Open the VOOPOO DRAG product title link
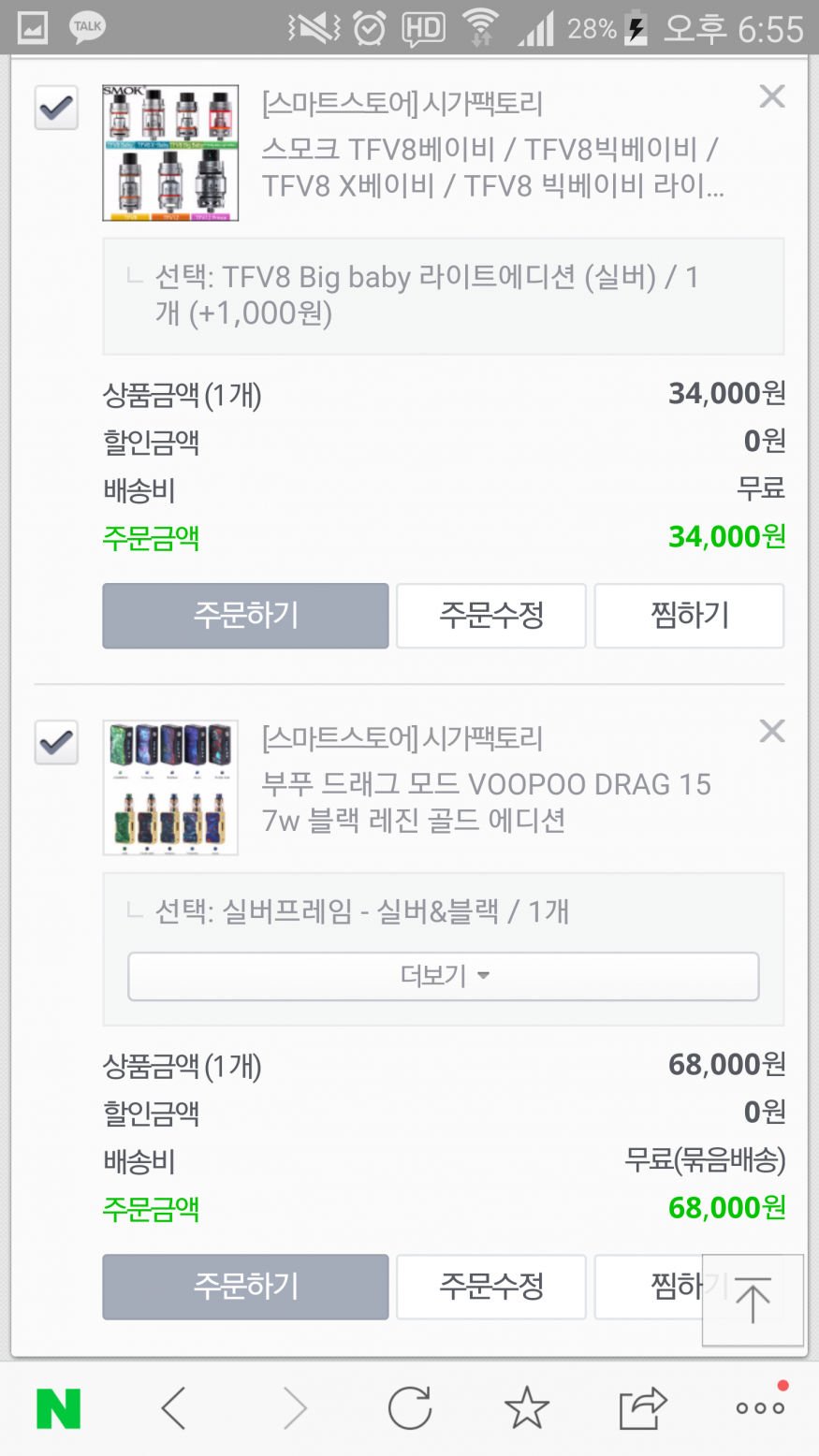This screenshot has width=819, height=1456. pos(487,802)
